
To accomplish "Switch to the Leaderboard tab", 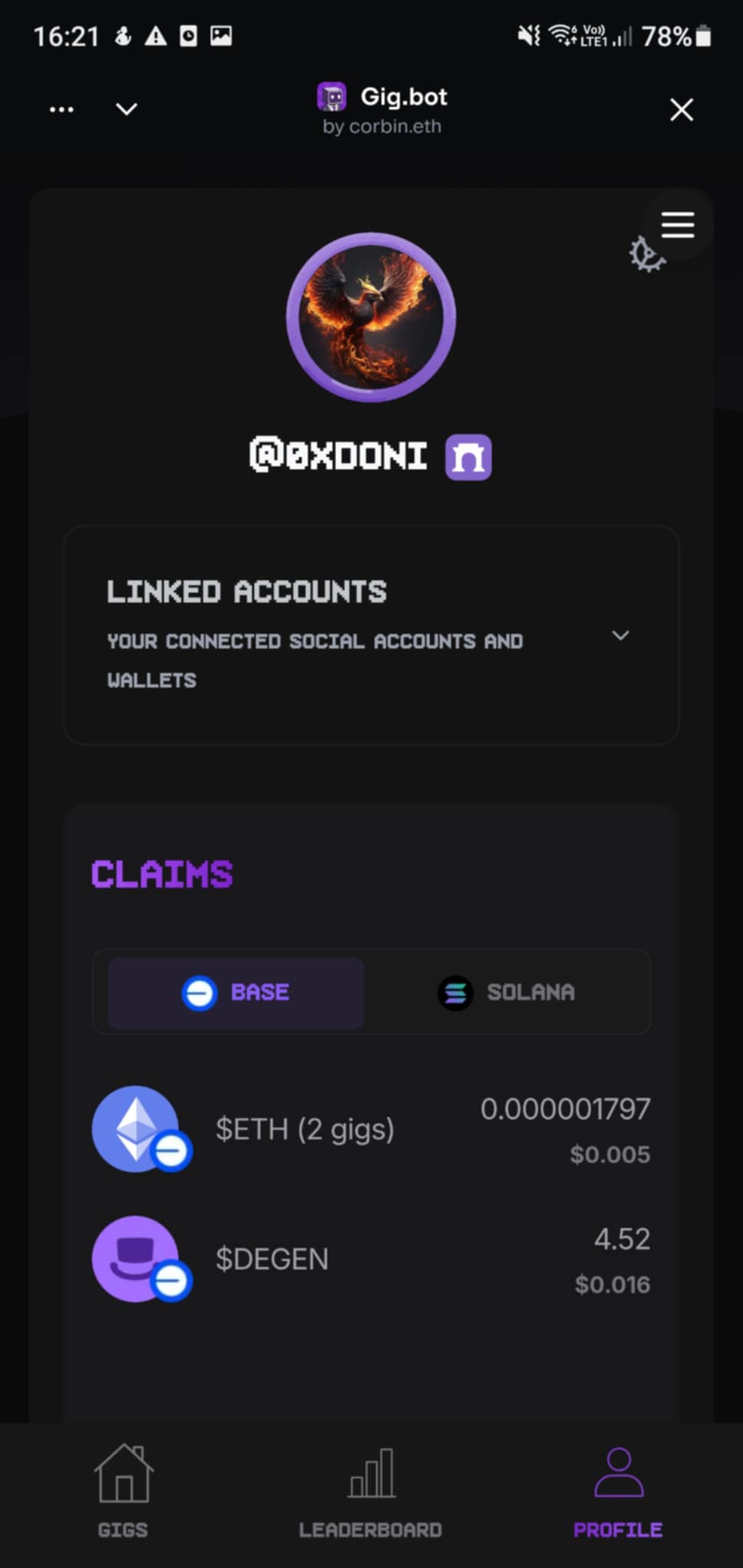I will click(x=371, y=1491).
